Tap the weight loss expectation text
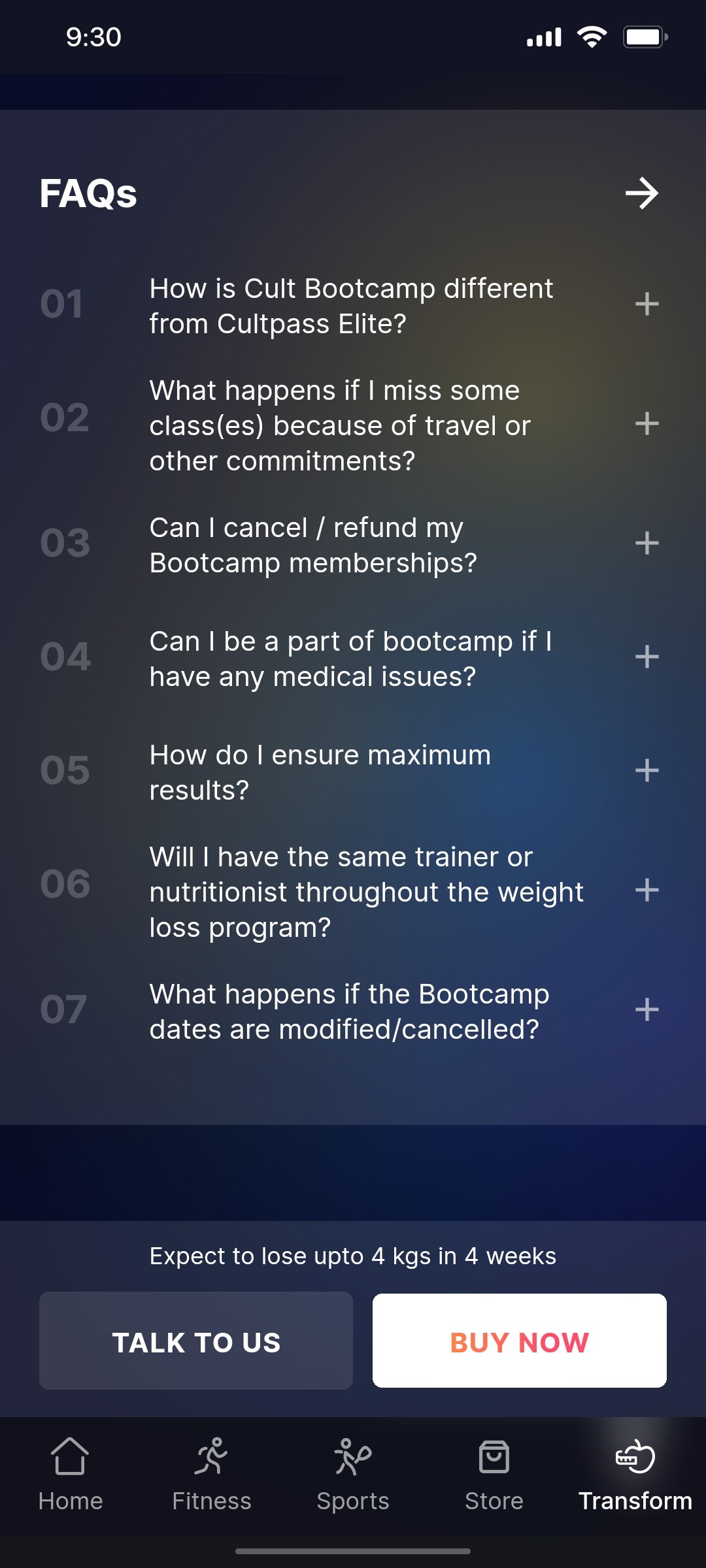Image resolution: width=706 pixels, height=1568 pixels. click(x=353, y=1256)
